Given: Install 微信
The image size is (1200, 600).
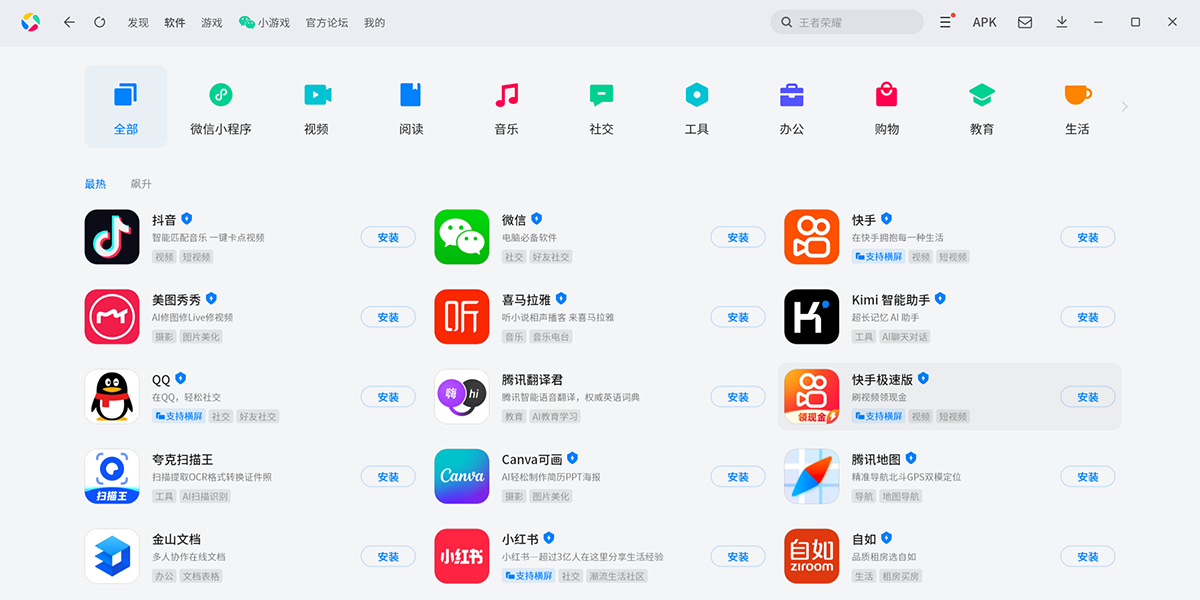Looking at the screenshot, I should click(x=738, y=237).
